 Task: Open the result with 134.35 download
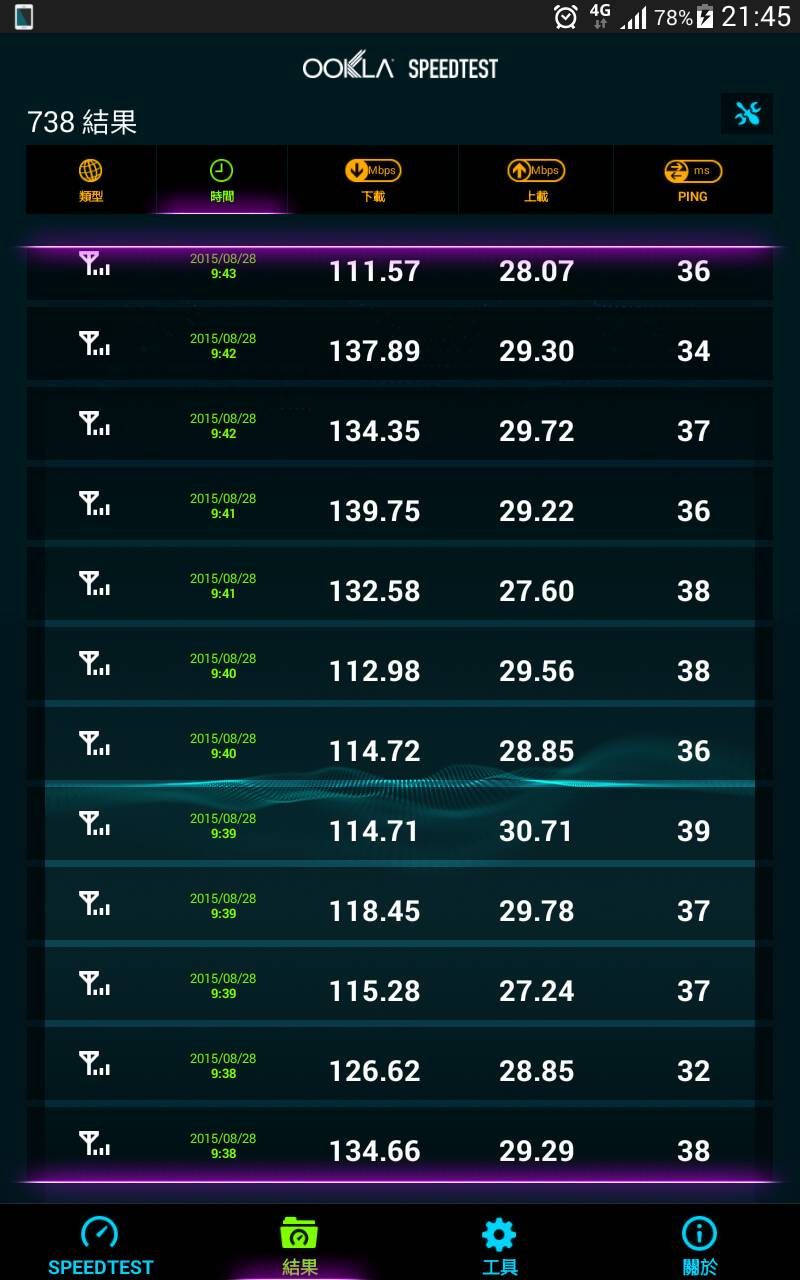tap(399, 424)
